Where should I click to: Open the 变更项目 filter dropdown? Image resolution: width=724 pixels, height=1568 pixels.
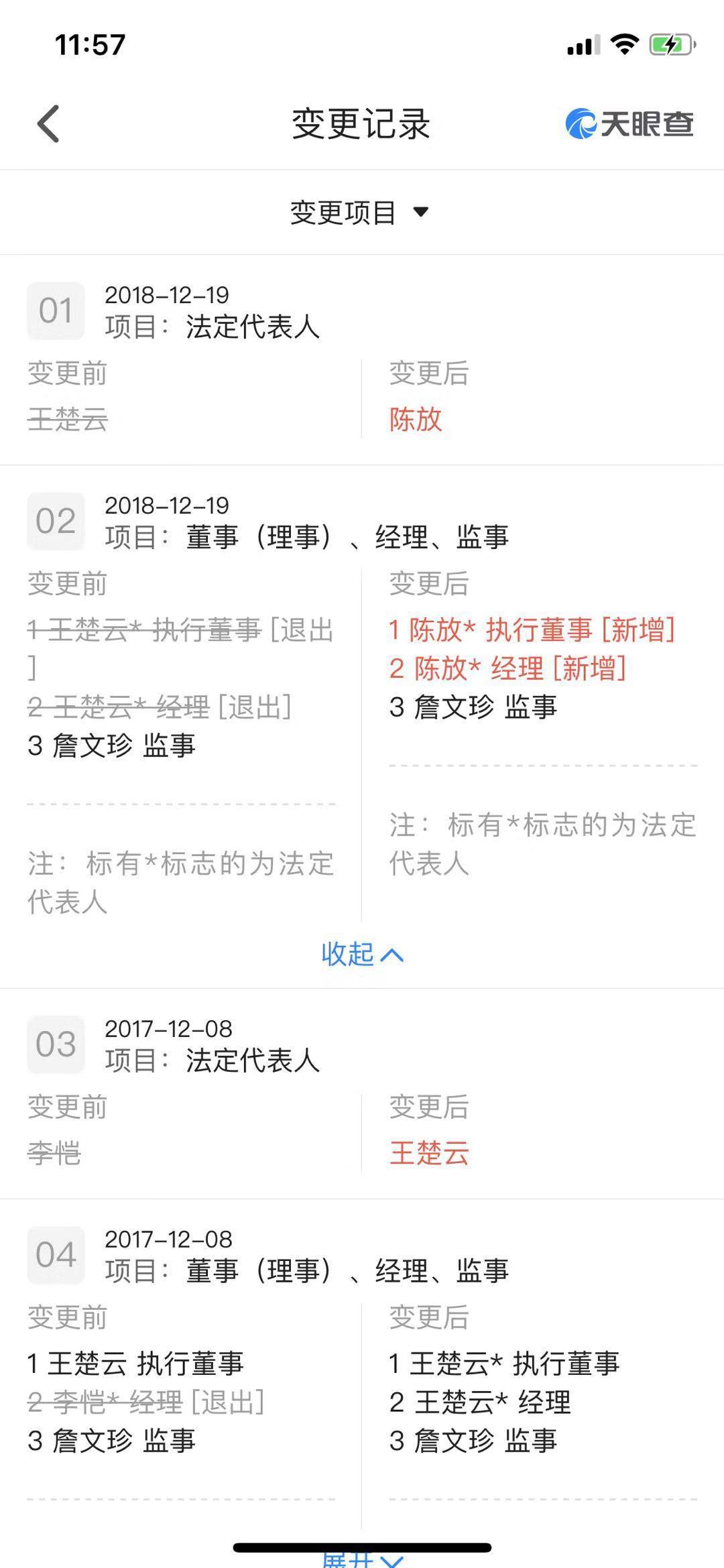tap(360, 213)
